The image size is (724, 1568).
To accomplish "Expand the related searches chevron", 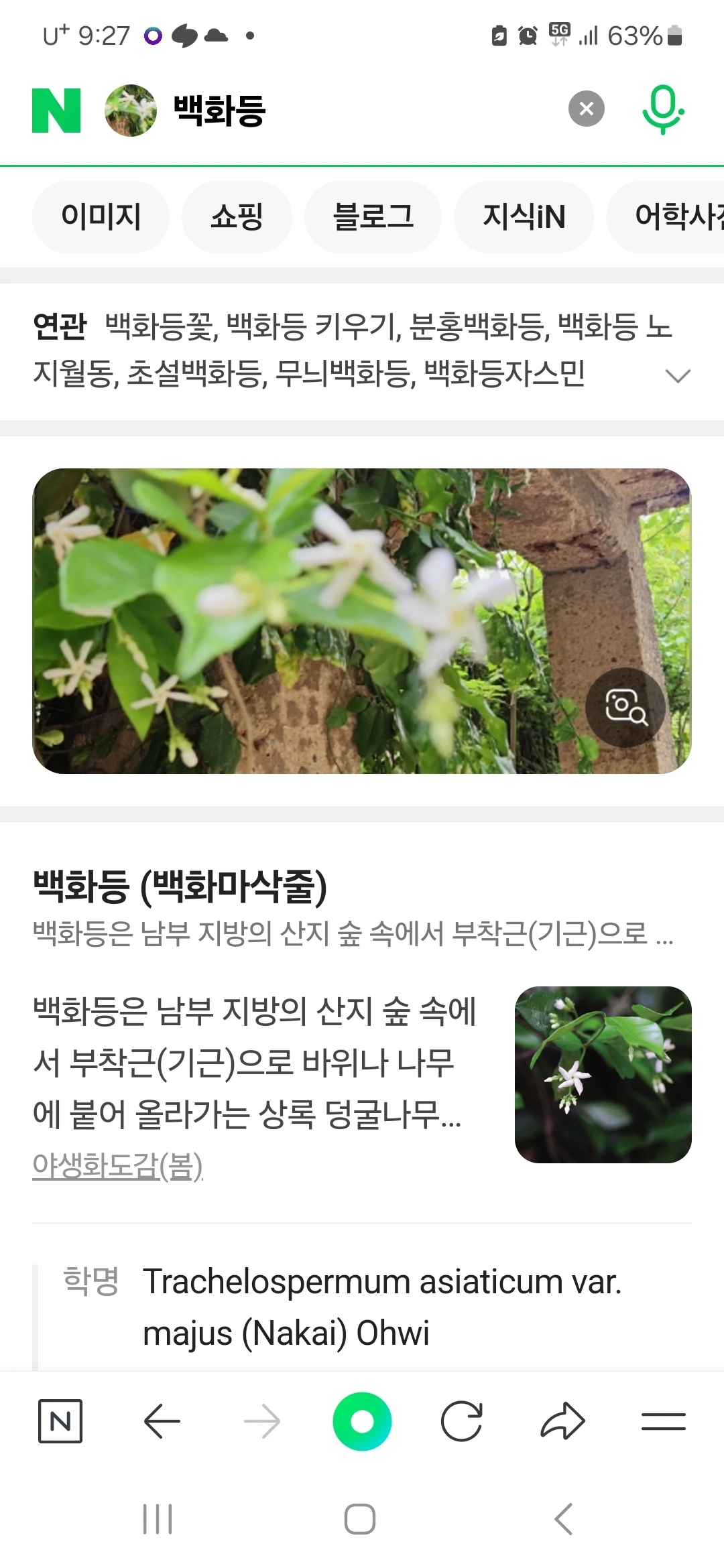I will click(x=678, y=375).
